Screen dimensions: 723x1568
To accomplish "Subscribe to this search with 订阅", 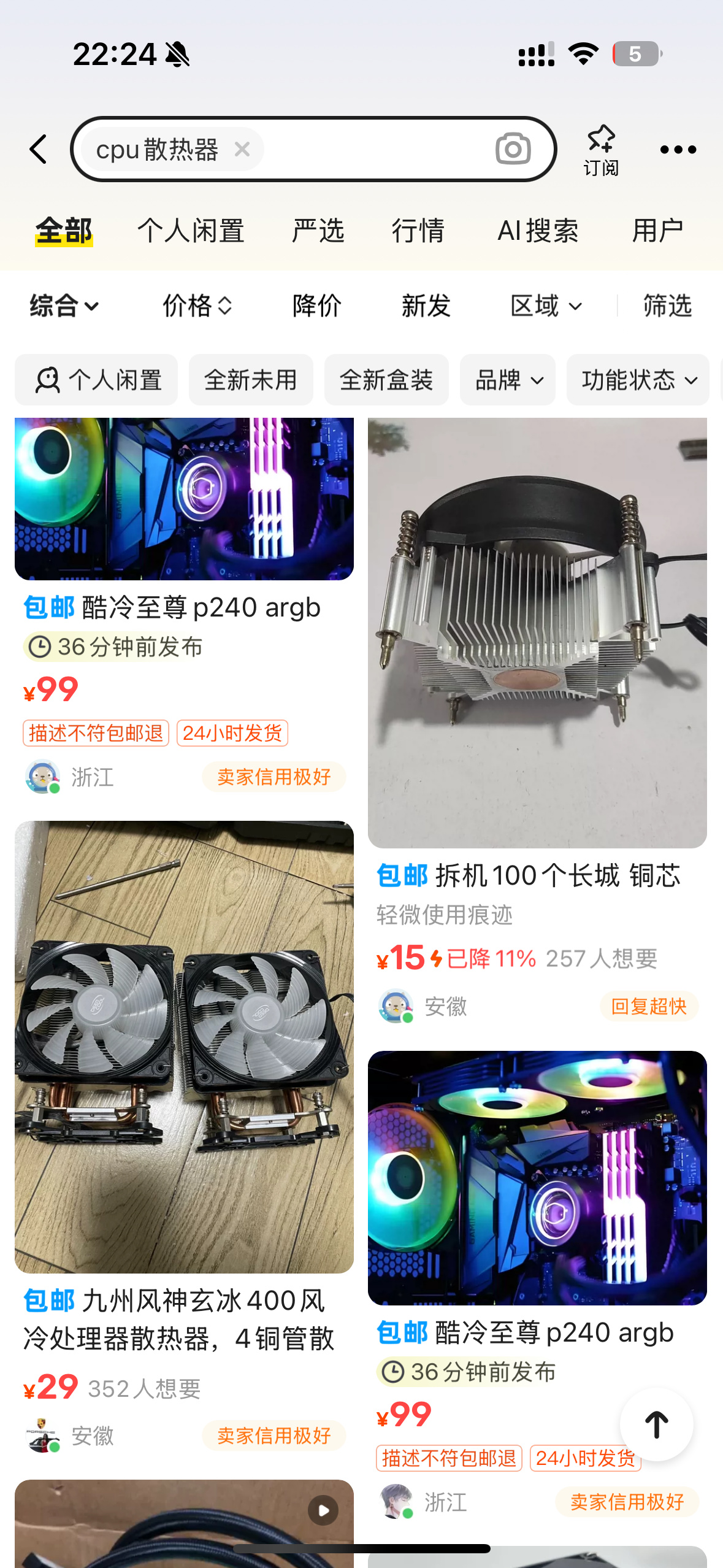I will (600, 150).
